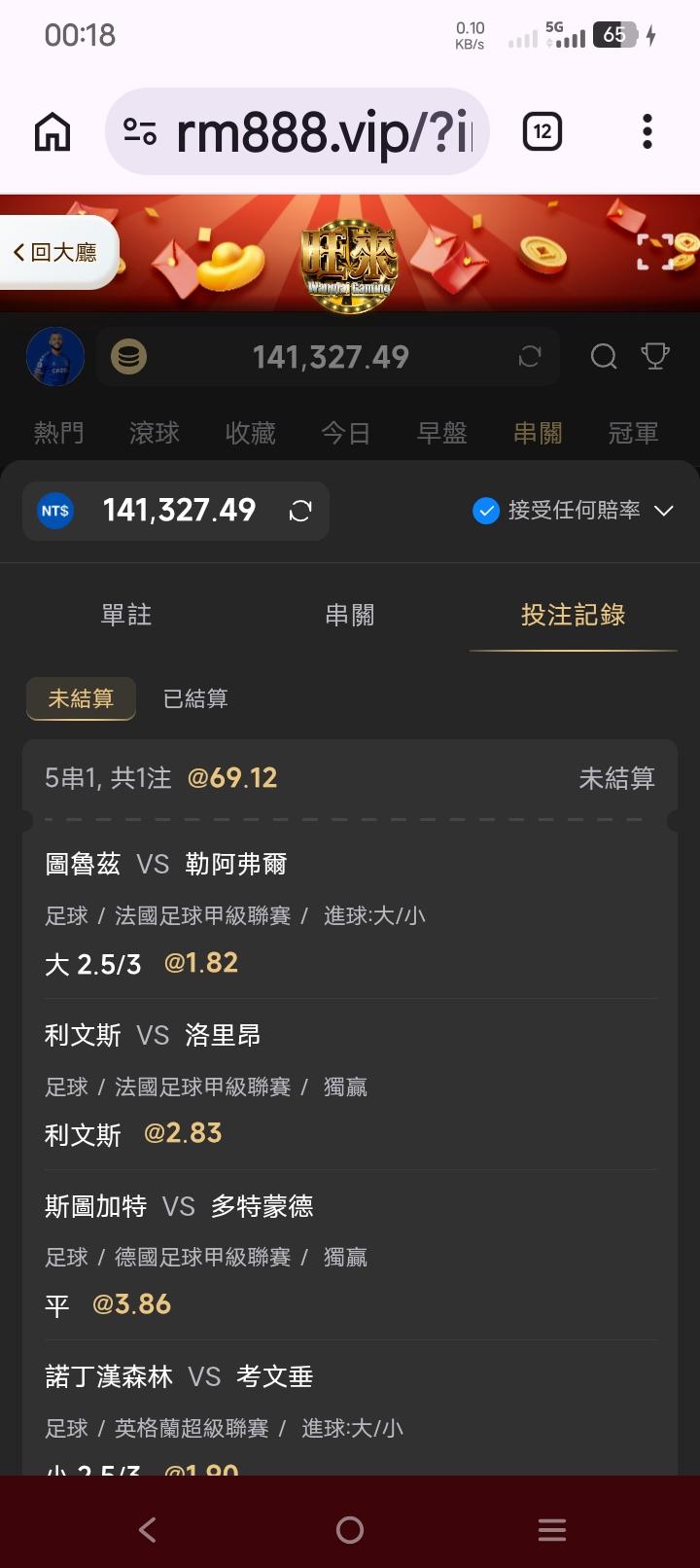
Task: Tap the rm888.vip address bar
Action: point(297,131)
